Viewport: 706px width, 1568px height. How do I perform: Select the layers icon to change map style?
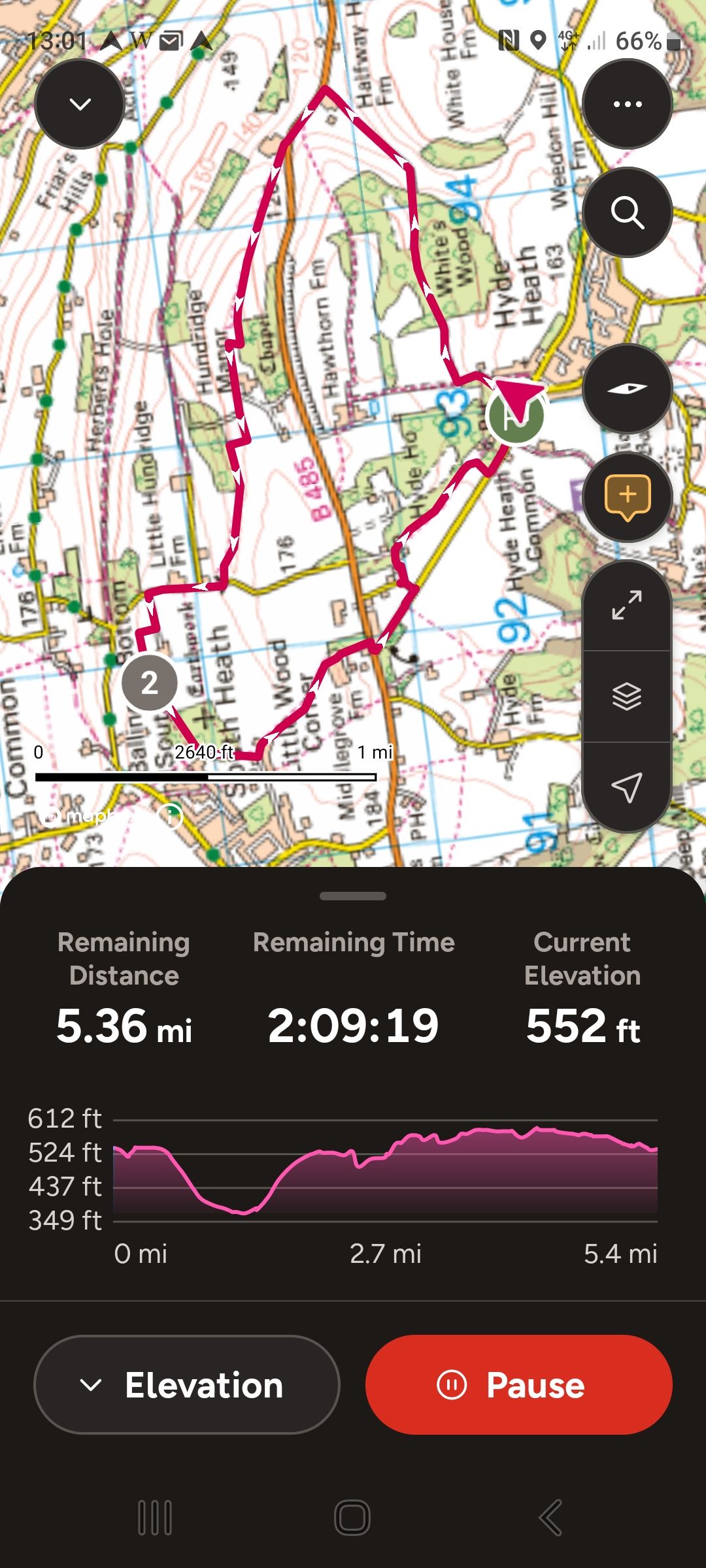pos(626,698)
